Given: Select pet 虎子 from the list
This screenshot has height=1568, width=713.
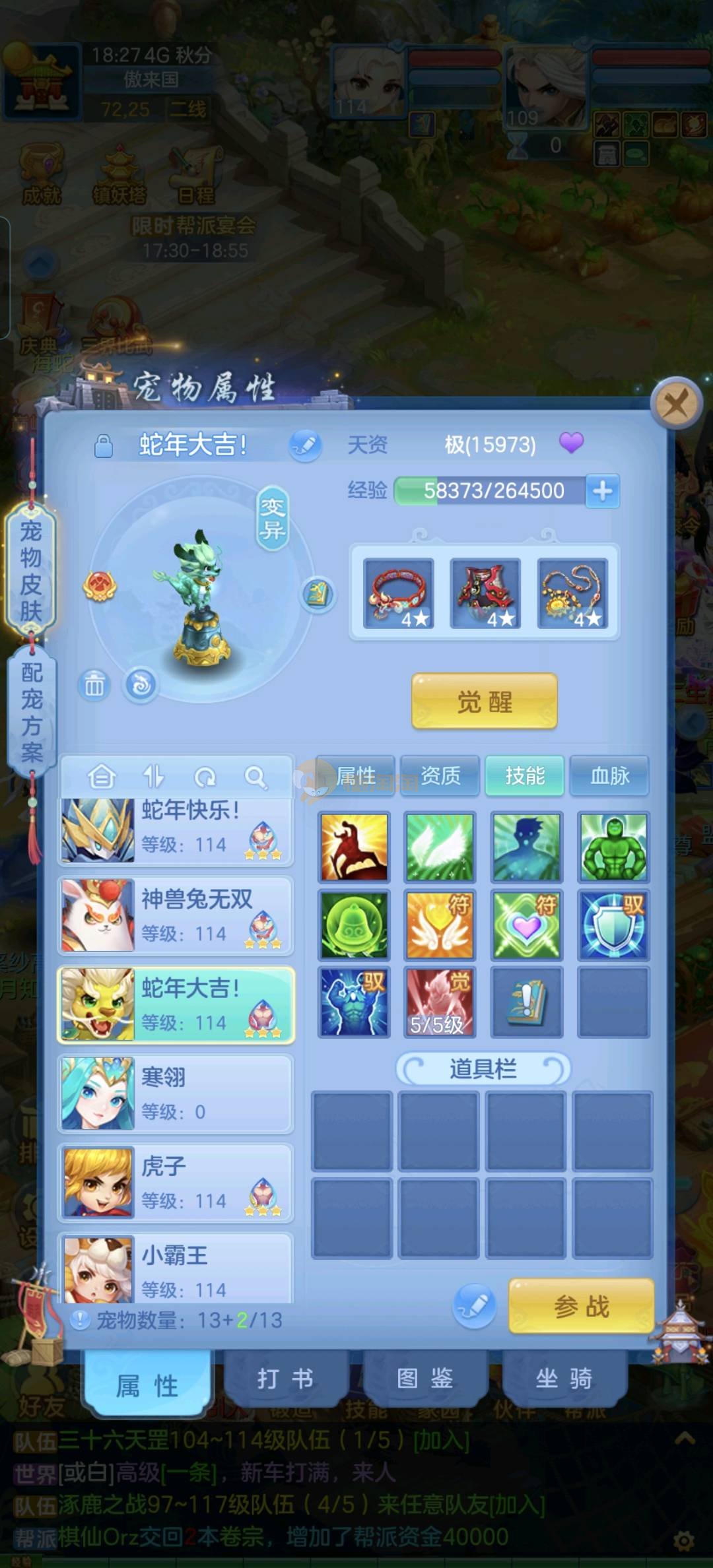Looking at the screenshot, I should click(x=176, y=1183).
